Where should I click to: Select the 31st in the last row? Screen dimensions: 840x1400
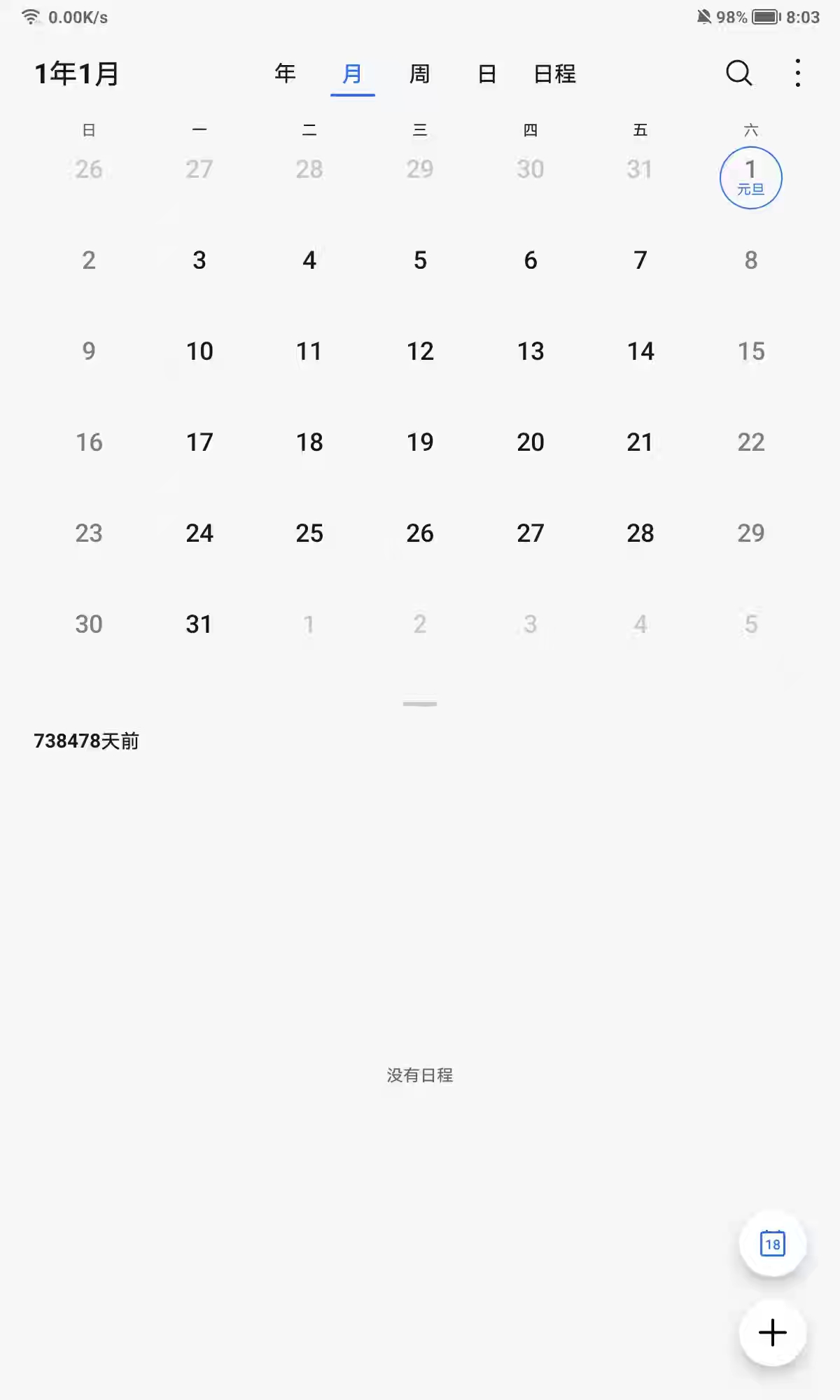click(199, 624)
